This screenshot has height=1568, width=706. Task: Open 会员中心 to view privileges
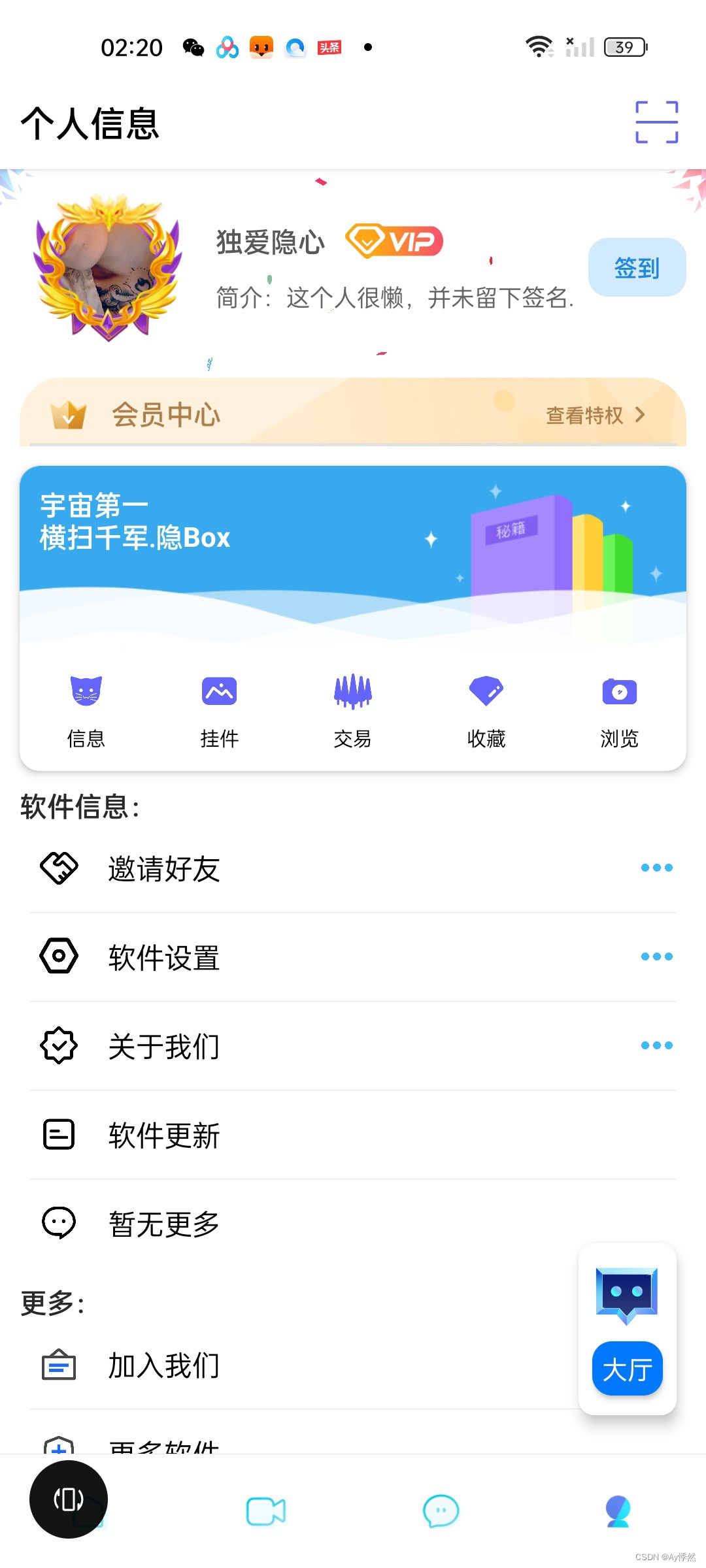353,414
